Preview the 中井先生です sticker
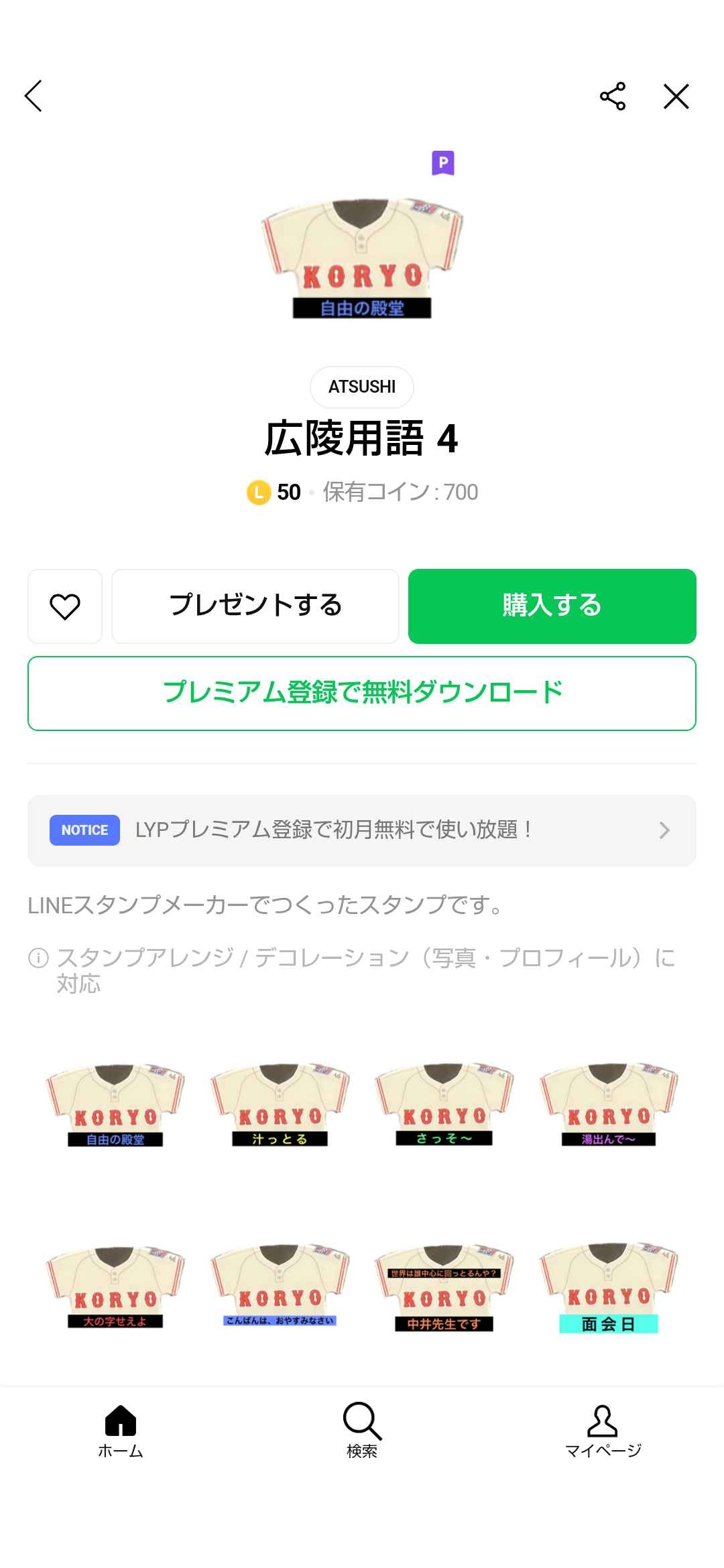This screenshot has height=1568, width=724. (444, 1287)
